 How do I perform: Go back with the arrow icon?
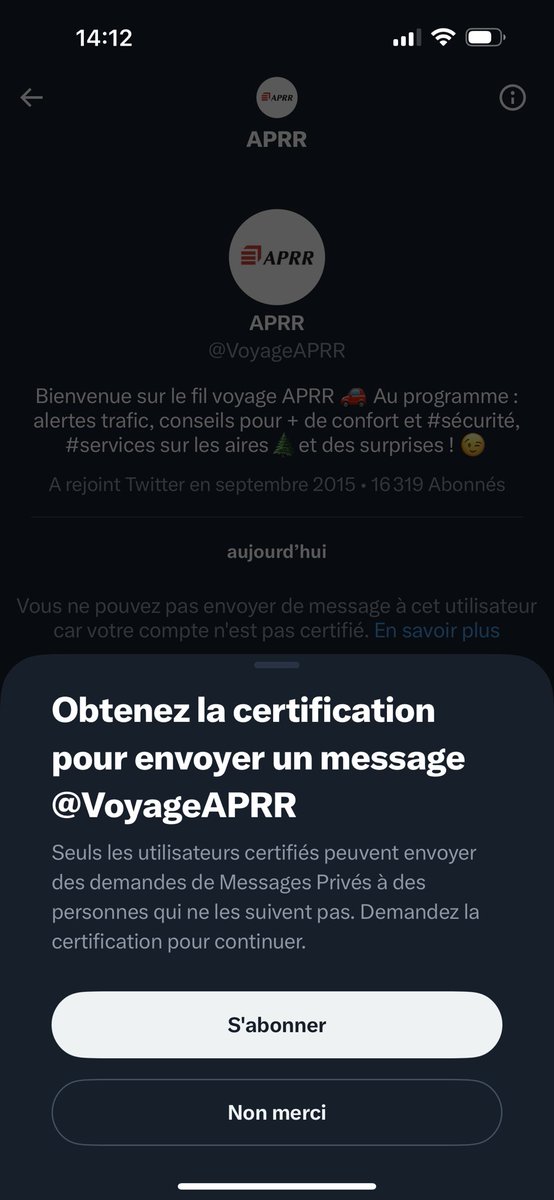pyautogui.click(x=32, y=97)
